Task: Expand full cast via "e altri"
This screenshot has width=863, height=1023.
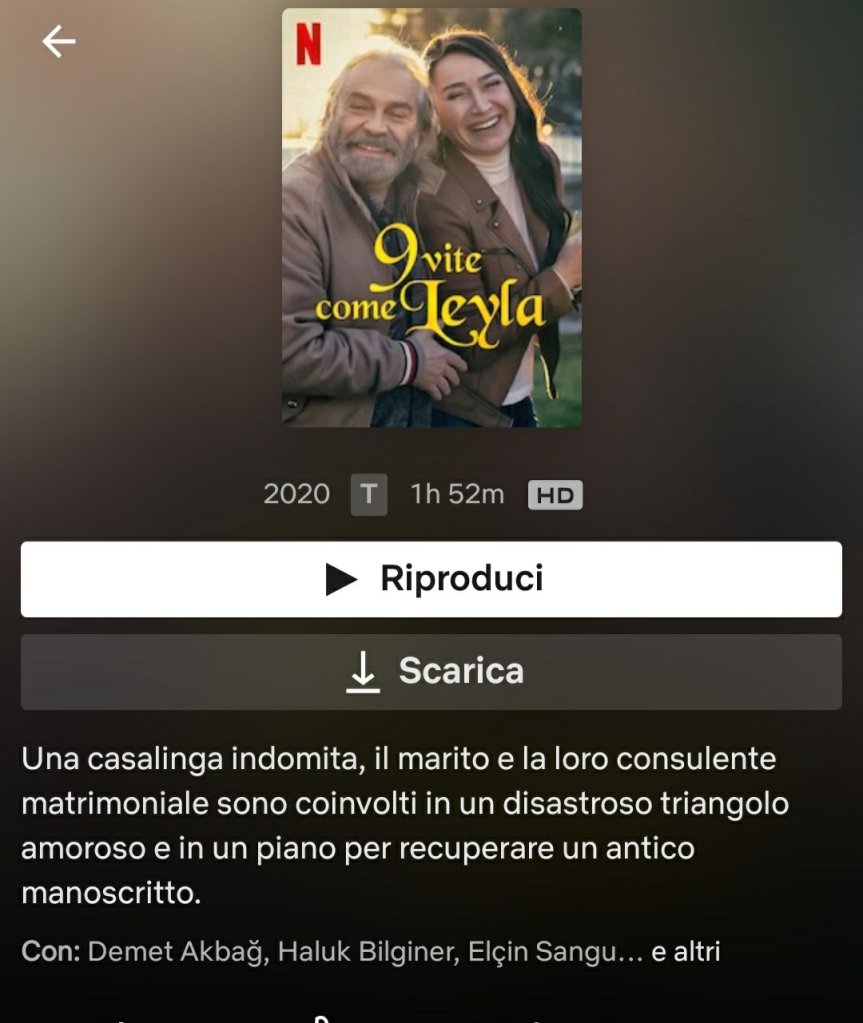Action: [685, 952]
